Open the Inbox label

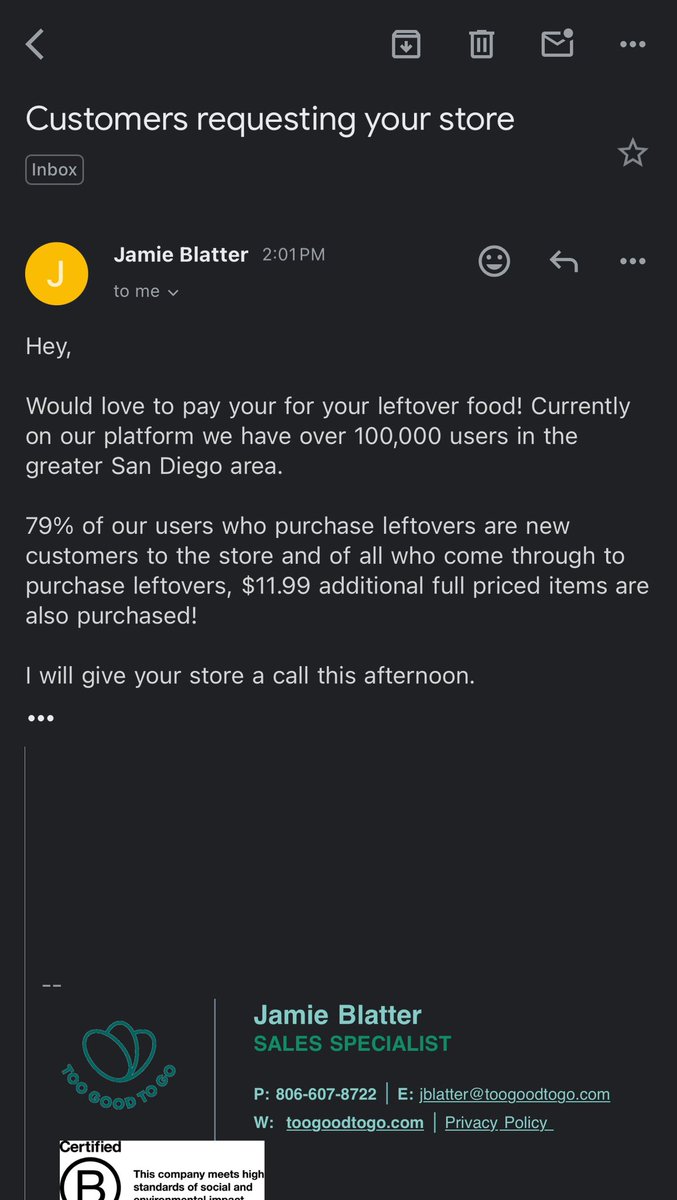54,170
